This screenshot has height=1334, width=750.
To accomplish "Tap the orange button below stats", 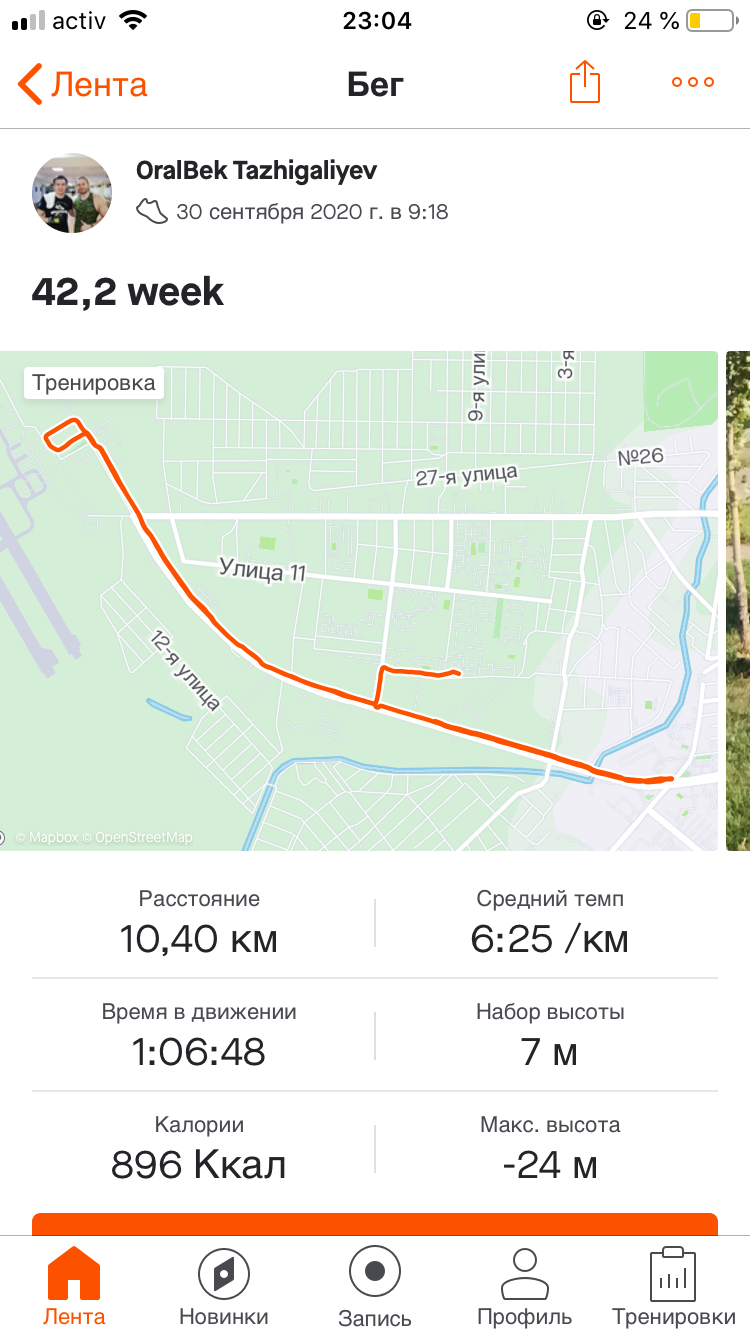I will 375,1224.
